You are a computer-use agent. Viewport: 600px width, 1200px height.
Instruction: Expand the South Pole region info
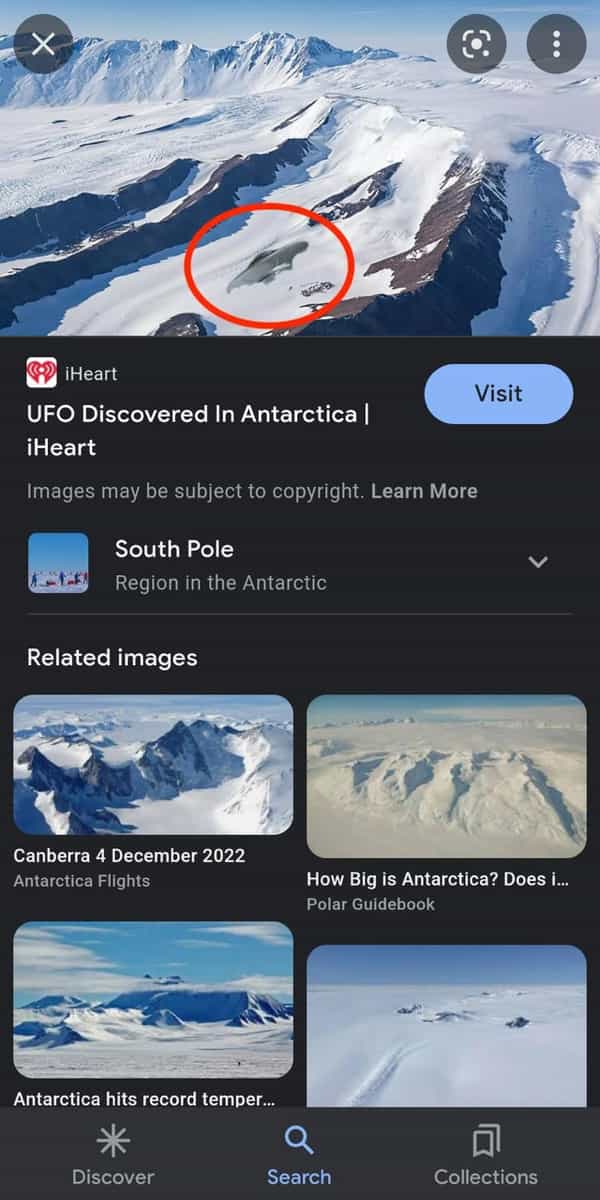click(538, 562)
